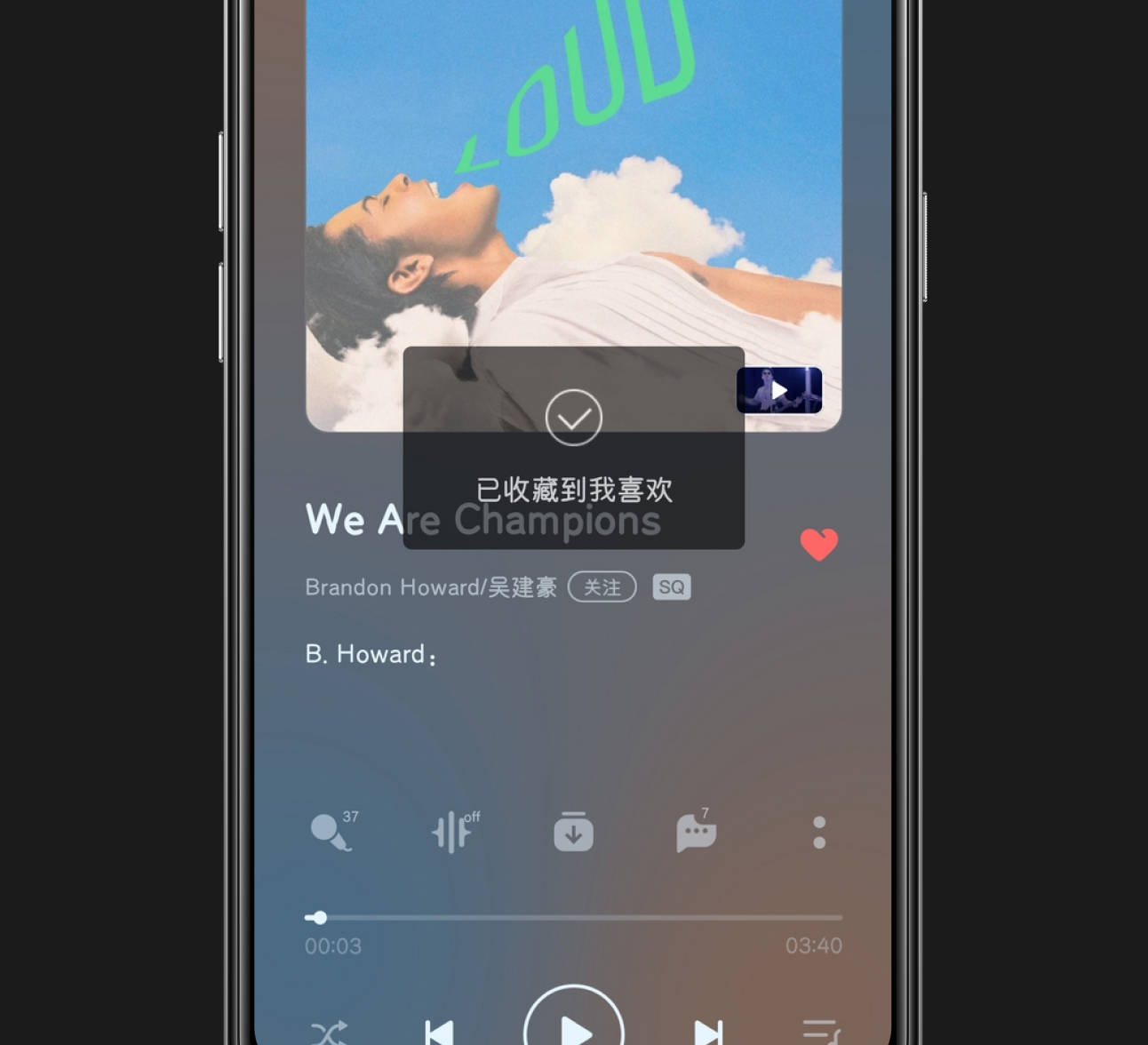Viewport: 1148px width, 1045px height.
Task: Toggle shuffle play mode
Action: click(329, 1033)
